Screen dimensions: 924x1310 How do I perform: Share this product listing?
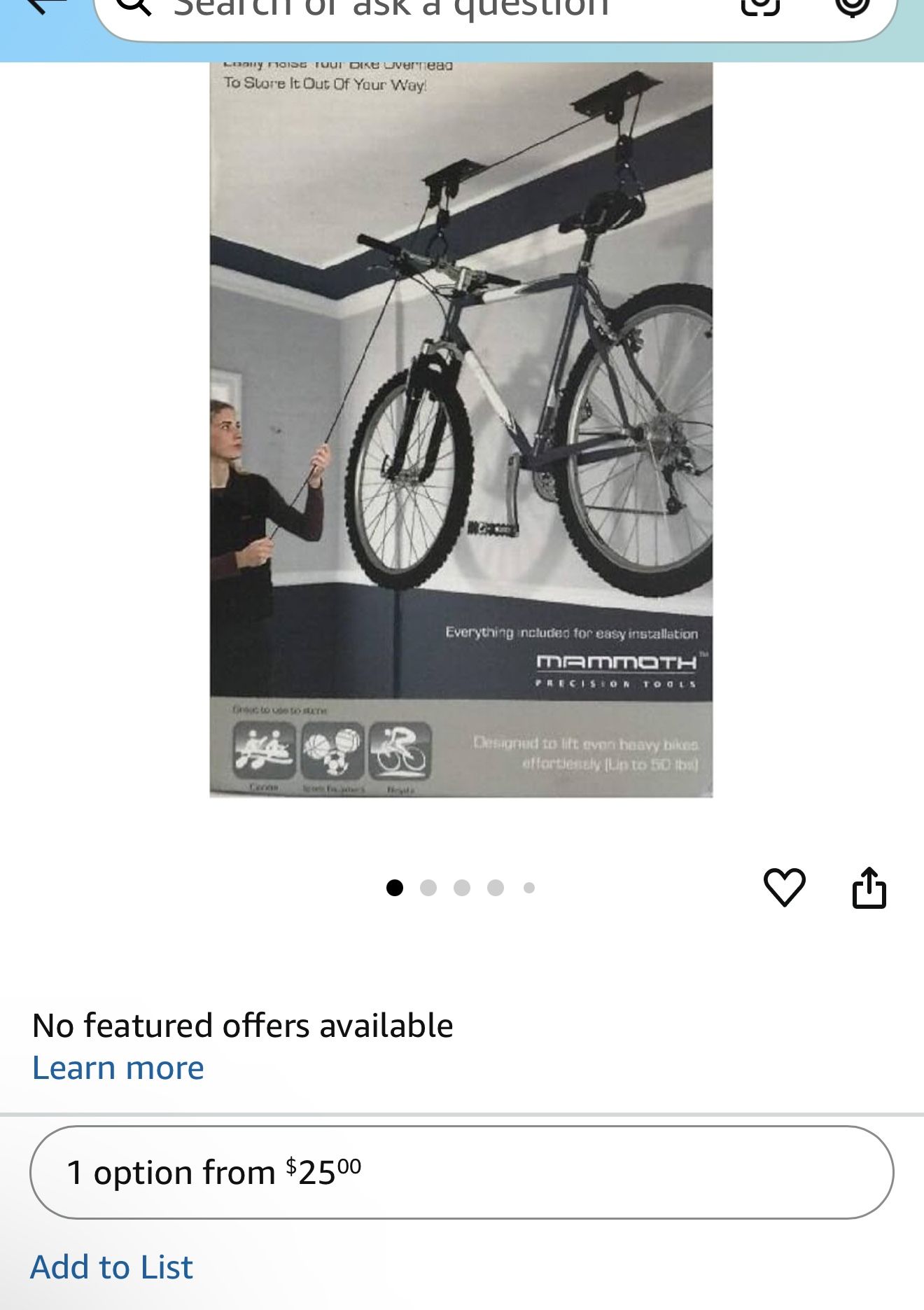869,887
